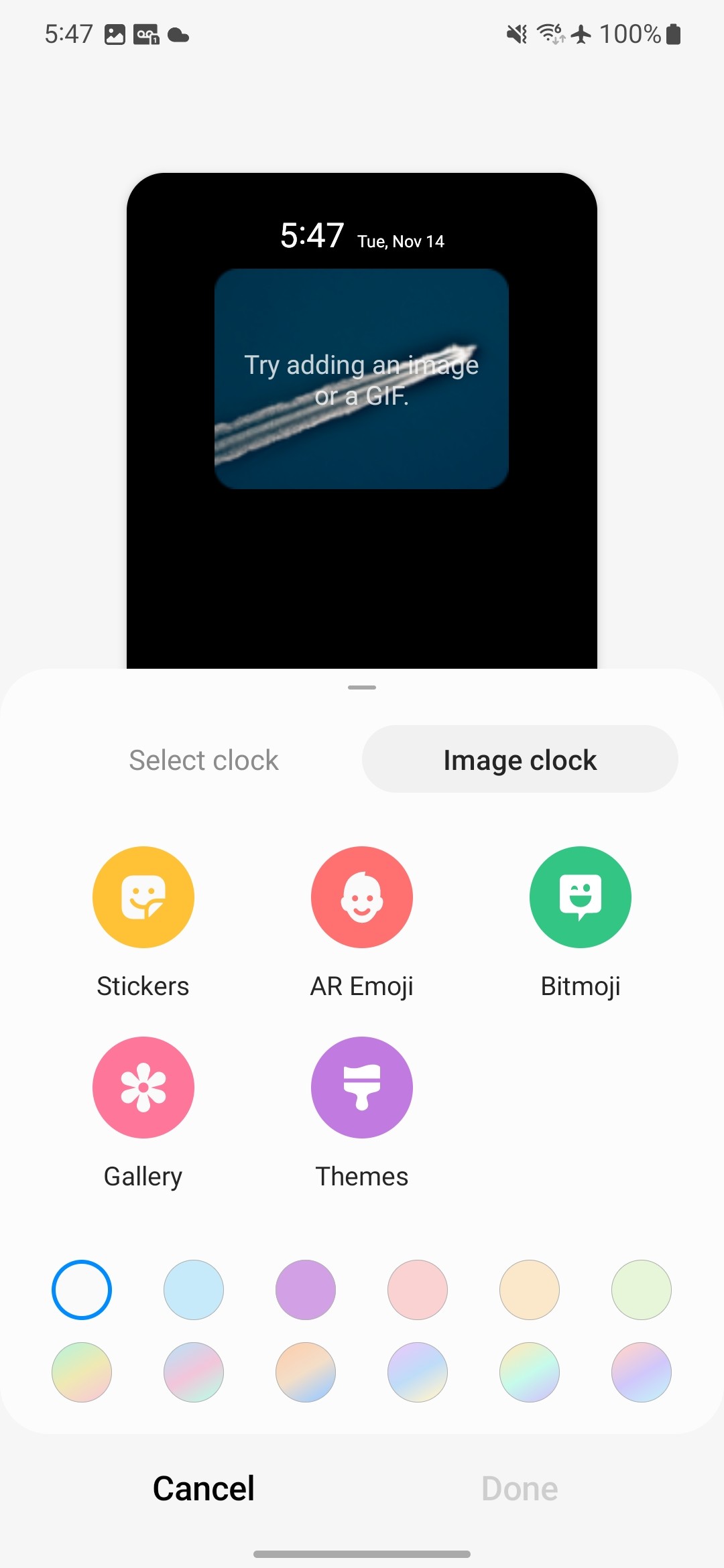Pick the purple color swatch
Screen dimensions: 724x1568
306,1290
